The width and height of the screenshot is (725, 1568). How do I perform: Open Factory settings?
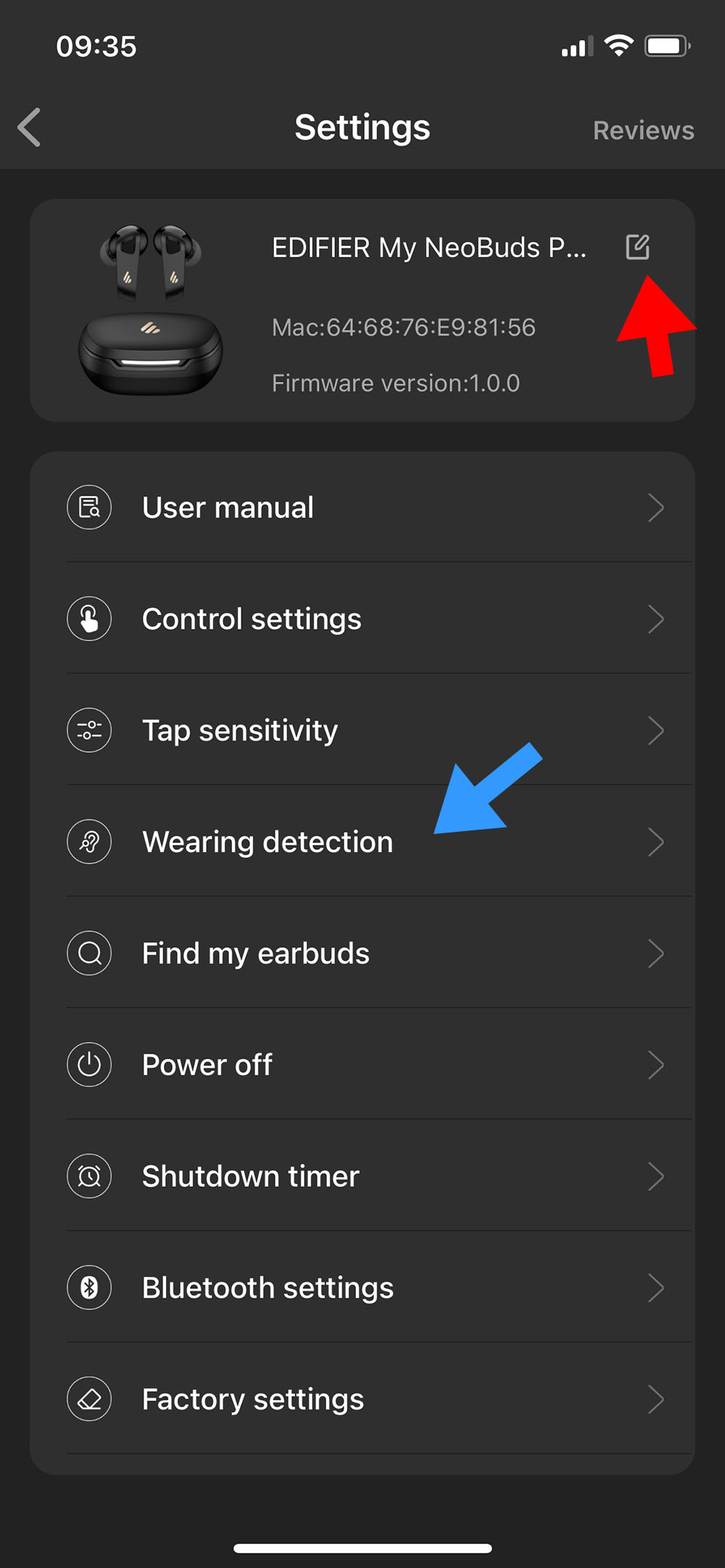click(x=362, y=1399)
